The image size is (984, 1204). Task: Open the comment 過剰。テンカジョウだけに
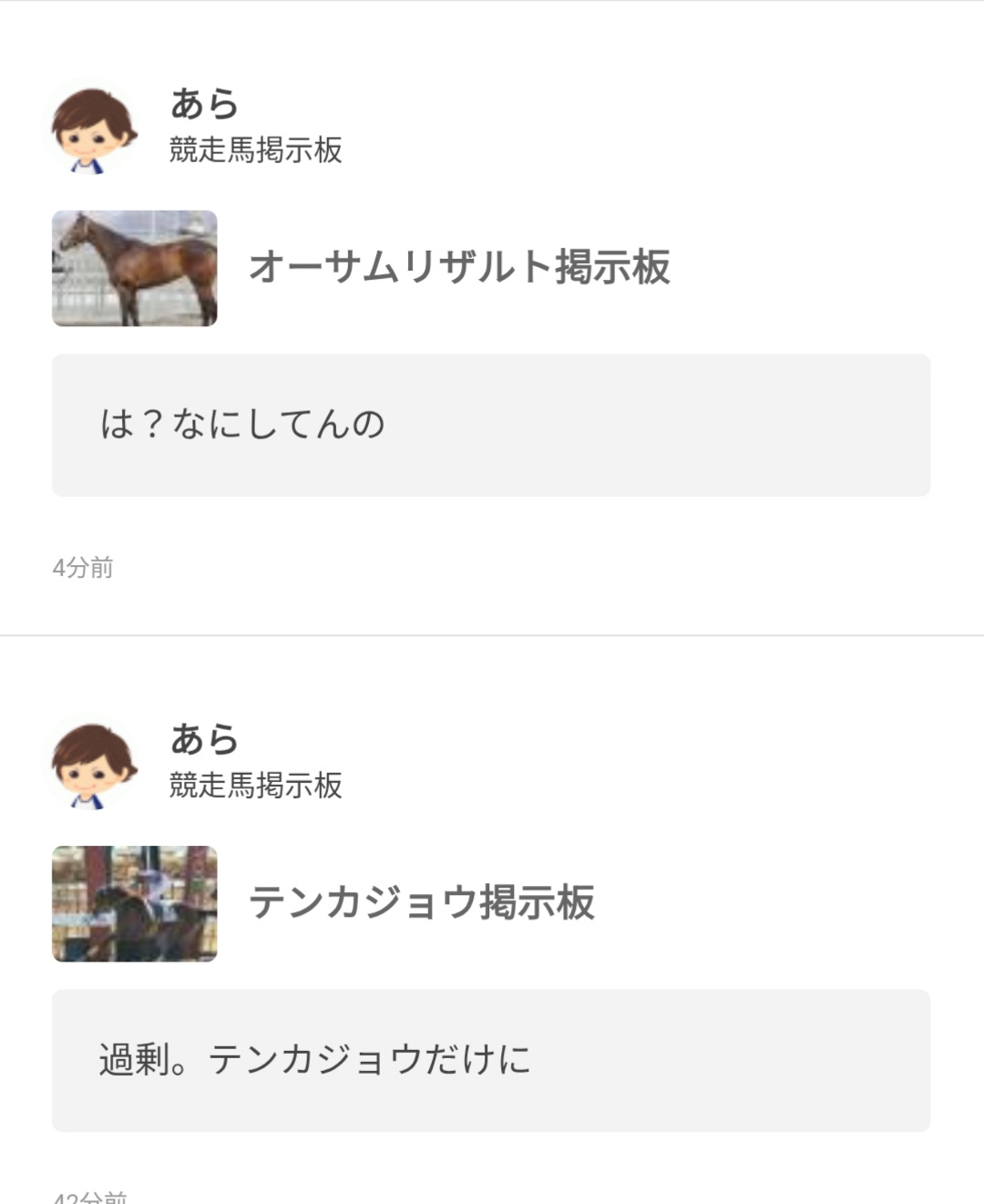(x=490, y=1060)
